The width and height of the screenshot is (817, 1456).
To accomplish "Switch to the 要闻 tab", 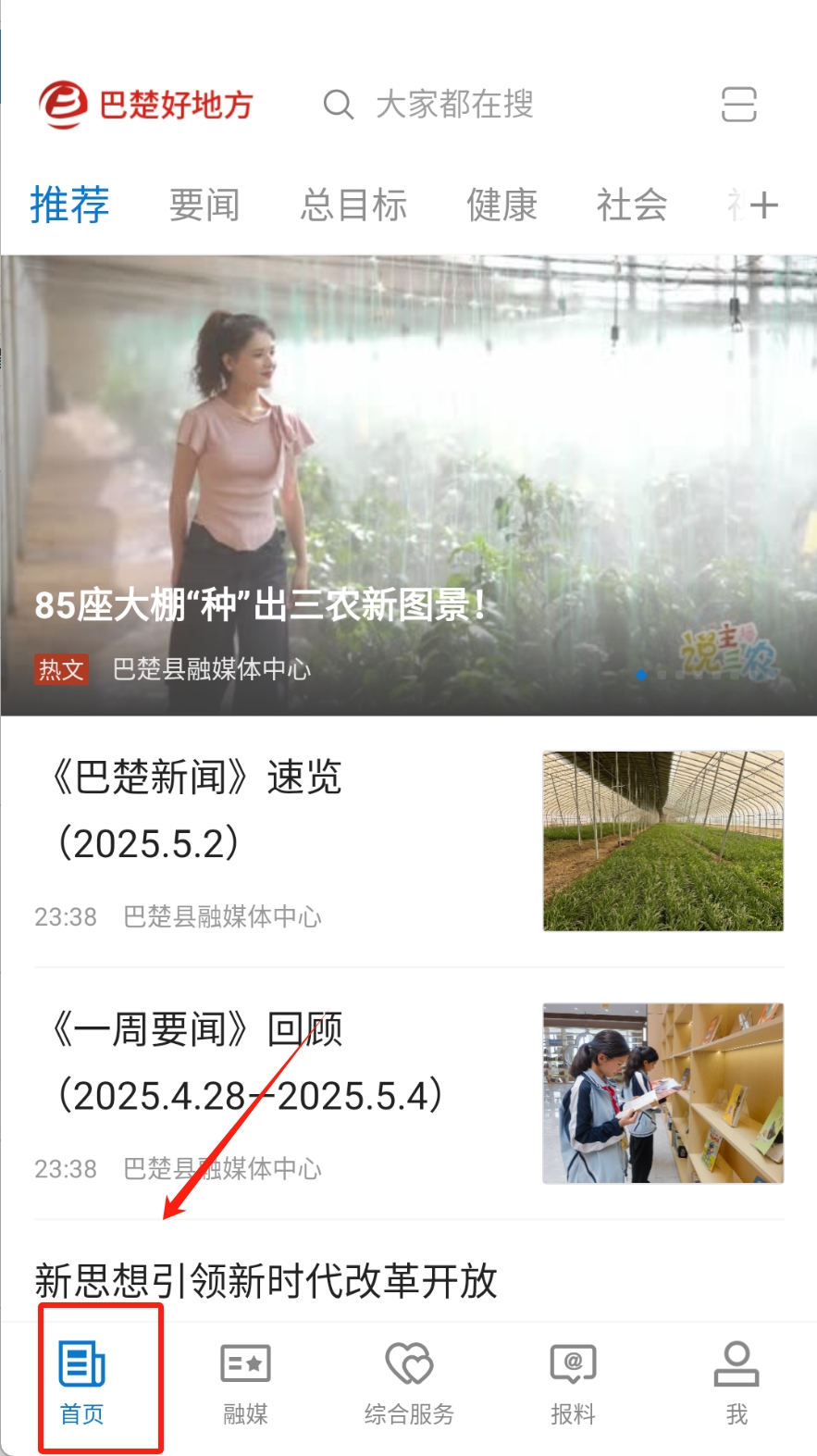I will tap(204, 205).
